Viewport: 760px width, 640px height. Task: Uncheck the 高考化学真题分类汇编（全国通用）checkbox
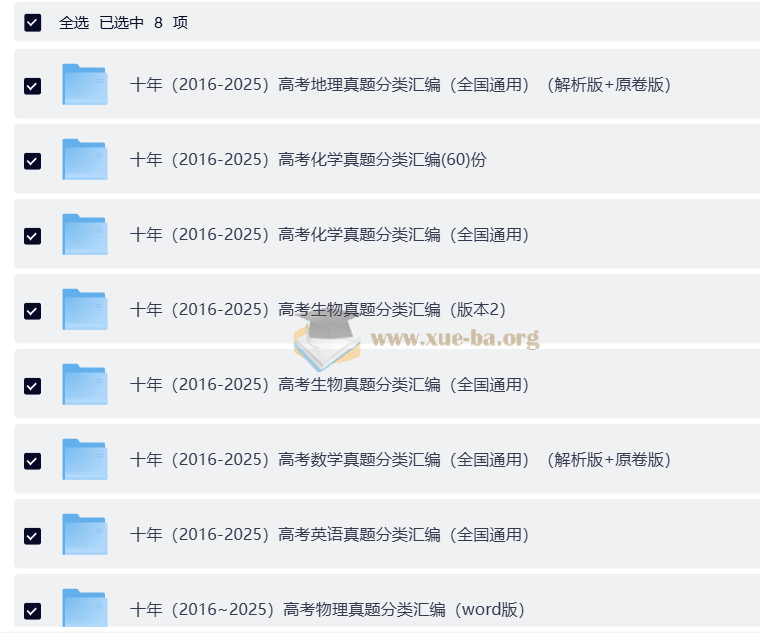[x=33, y=235]
